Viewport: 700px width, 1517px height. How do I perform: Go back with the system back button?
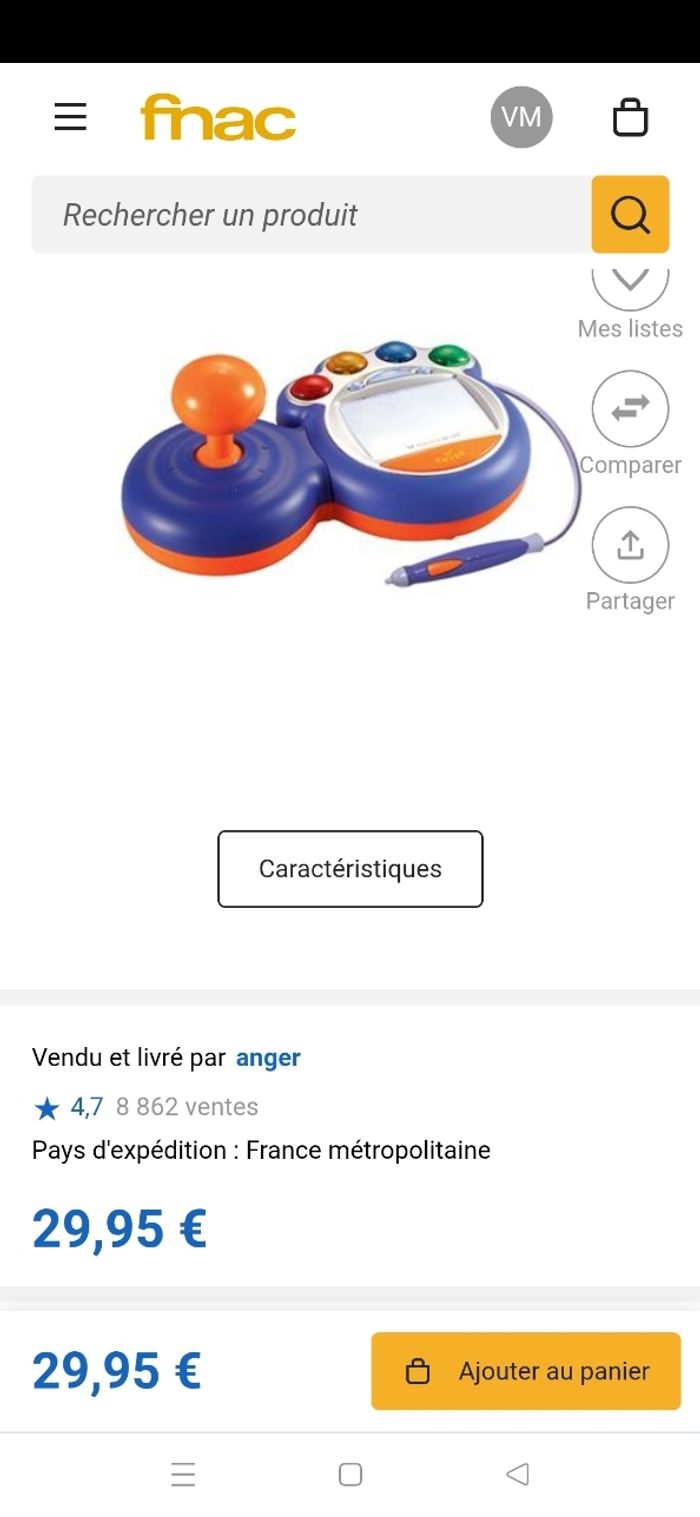[517, 1474]
